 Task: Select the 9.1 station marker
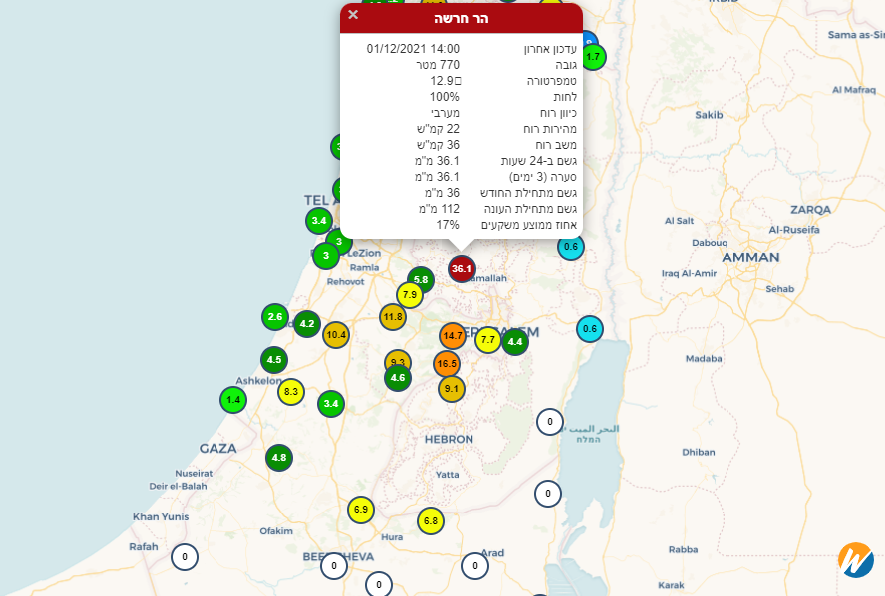(x=452, y=389)
